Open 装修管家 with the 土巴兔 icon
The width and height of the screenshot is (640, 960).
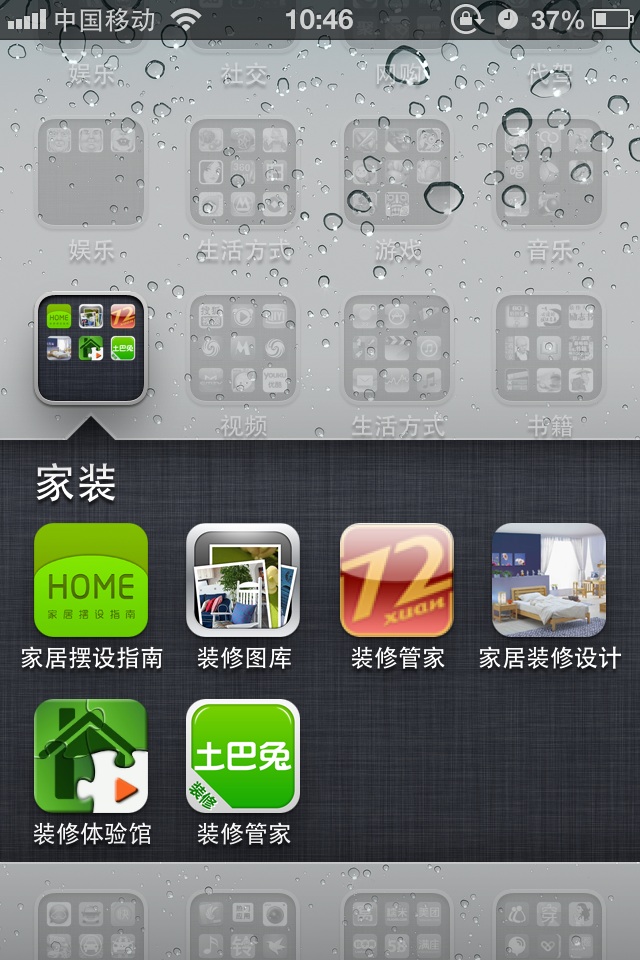(x=243, y=756)
